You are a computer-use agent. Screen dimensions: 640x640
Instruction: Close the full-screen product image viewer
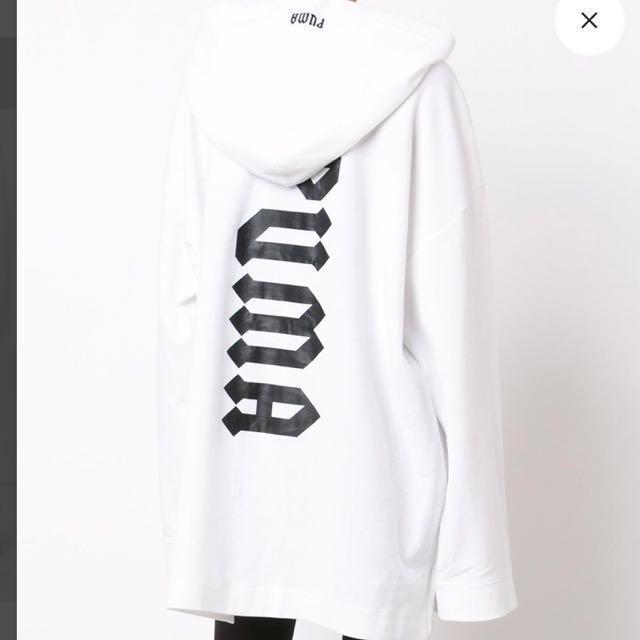coord(589,21)
